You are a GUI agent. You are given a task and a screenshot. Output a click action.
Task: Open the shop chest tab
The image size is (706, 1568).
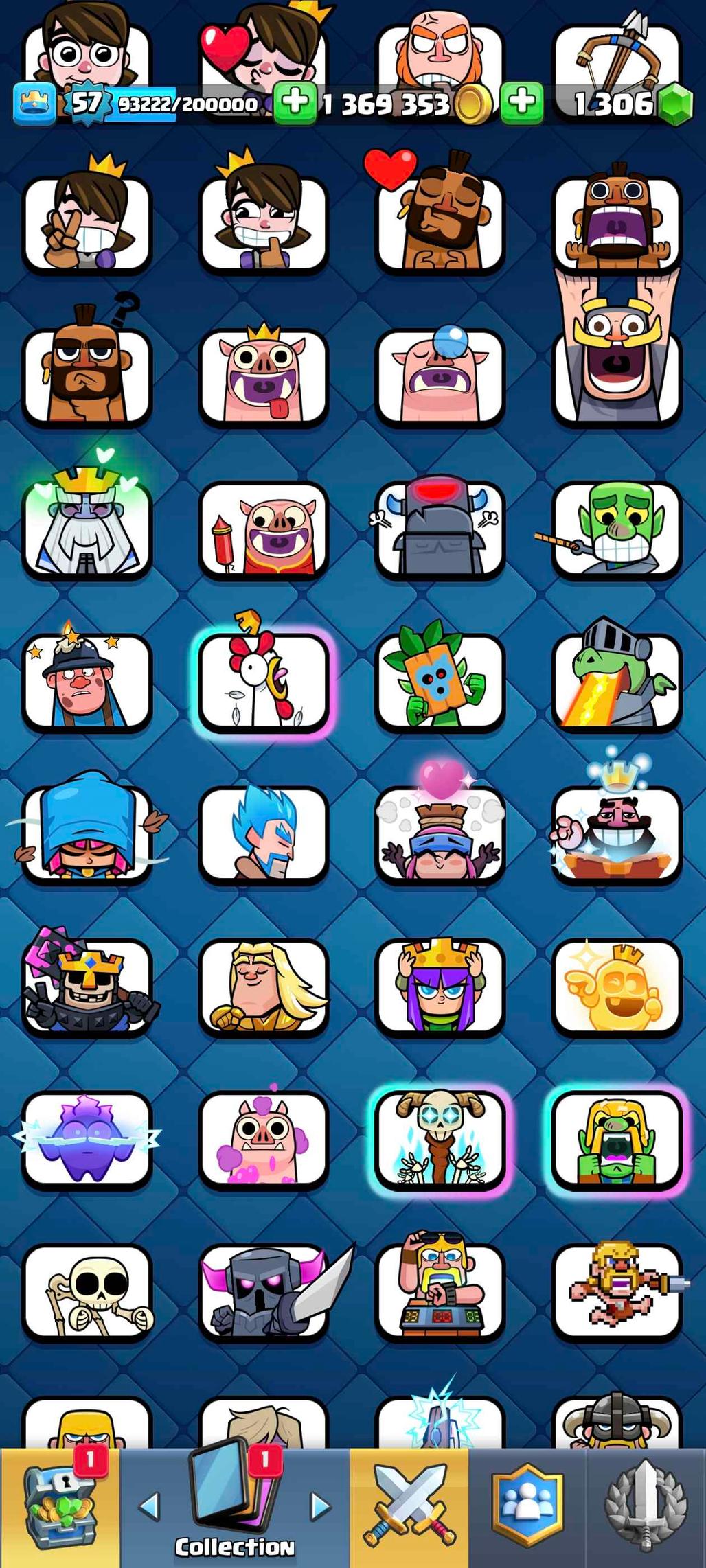pyautogui.click(x=60, y=1508)
